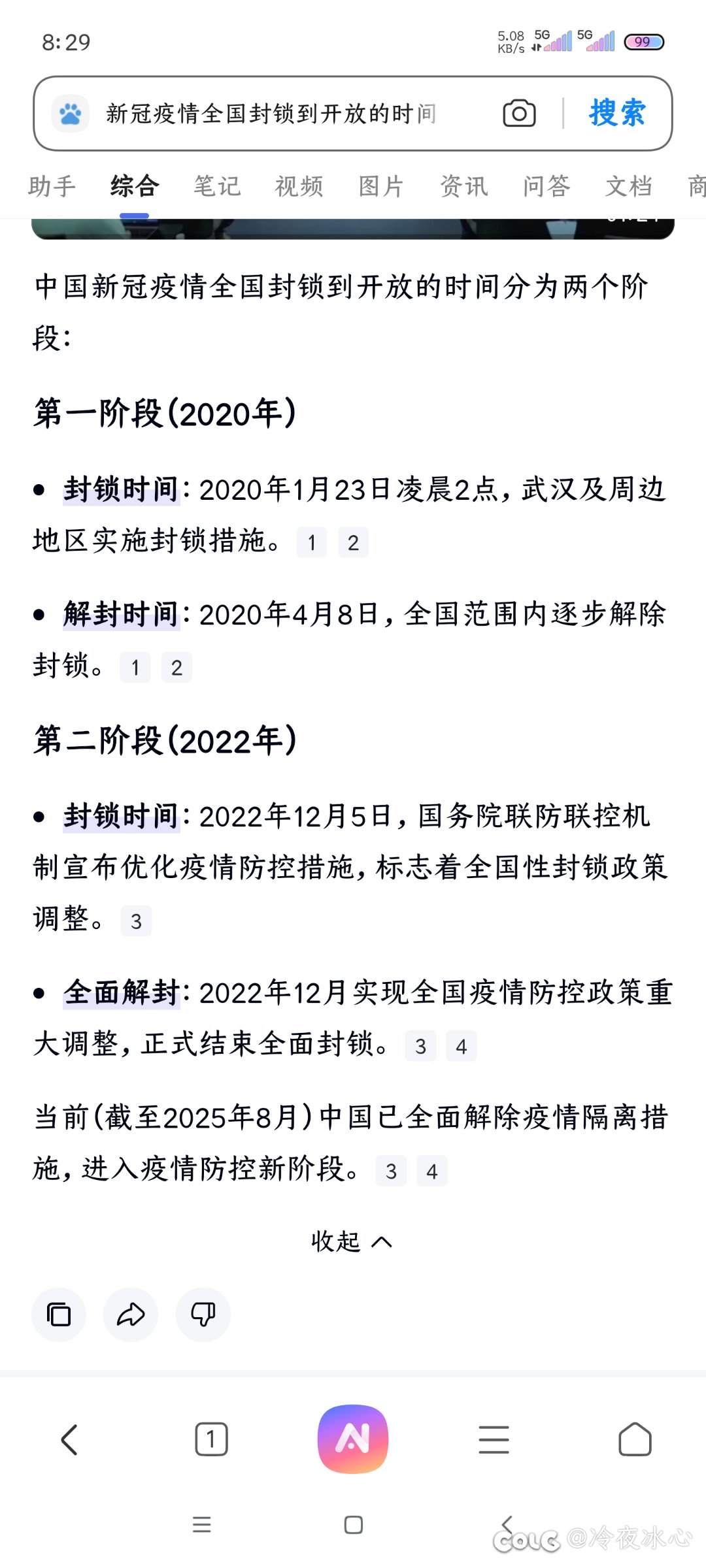
Task: Switch to the 资讯 tab
Action: (x=463, y=186)
